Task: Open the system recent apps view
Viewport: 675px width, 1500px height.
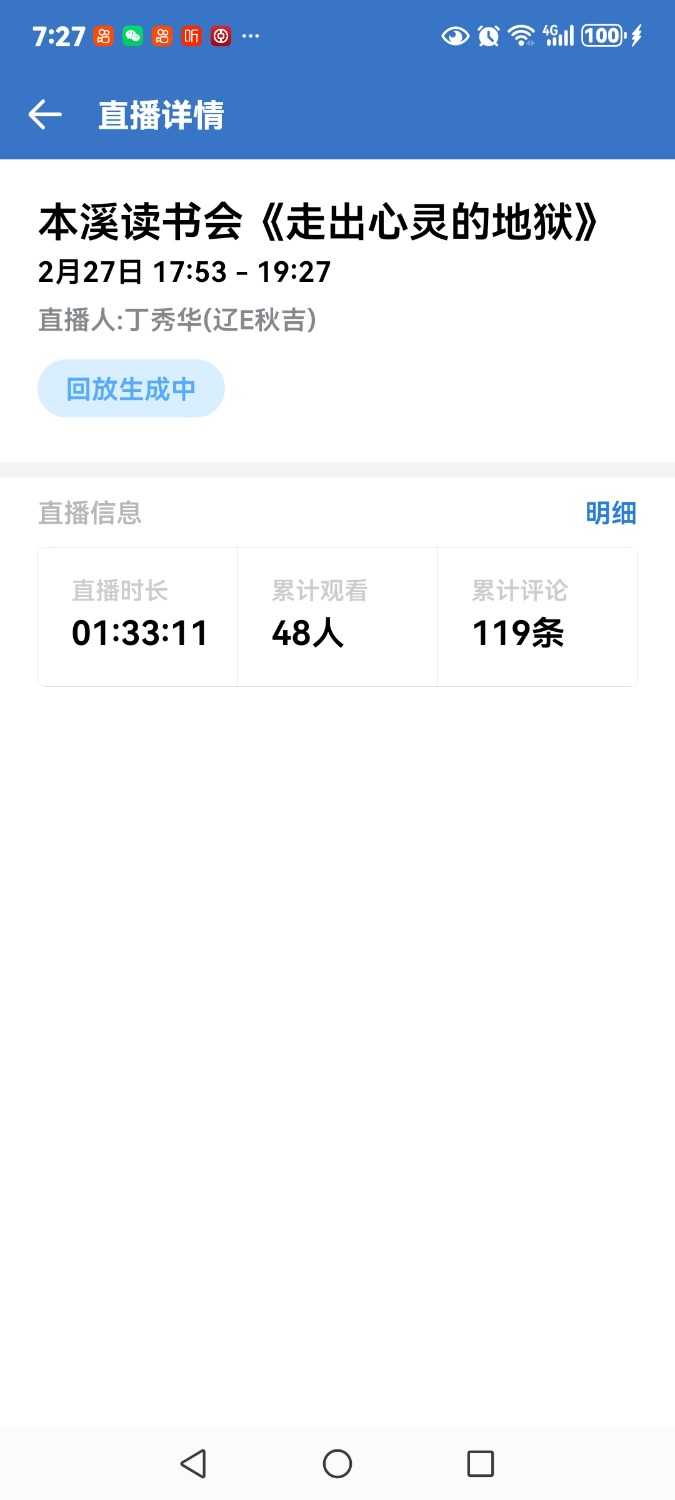Action: click(481, 1464)
